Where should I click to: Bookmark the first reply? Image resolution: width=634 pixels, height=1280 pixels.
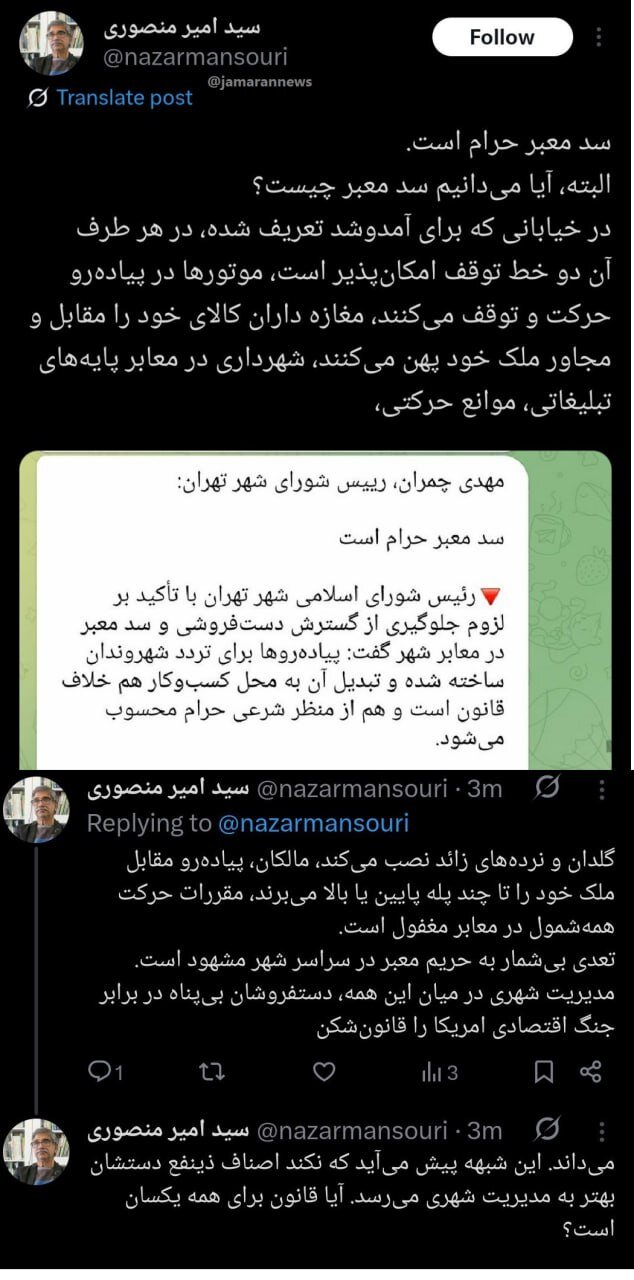point(544,1072)
